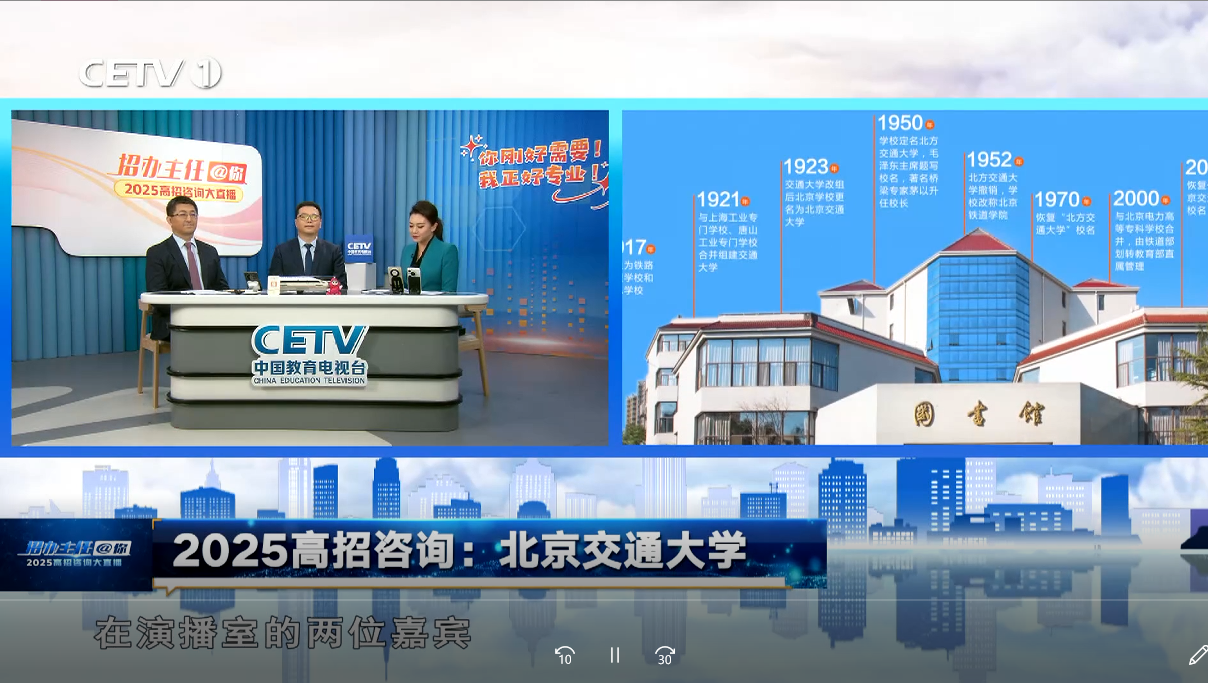
Task: Pause the video playback
Action: click(615, 655)
